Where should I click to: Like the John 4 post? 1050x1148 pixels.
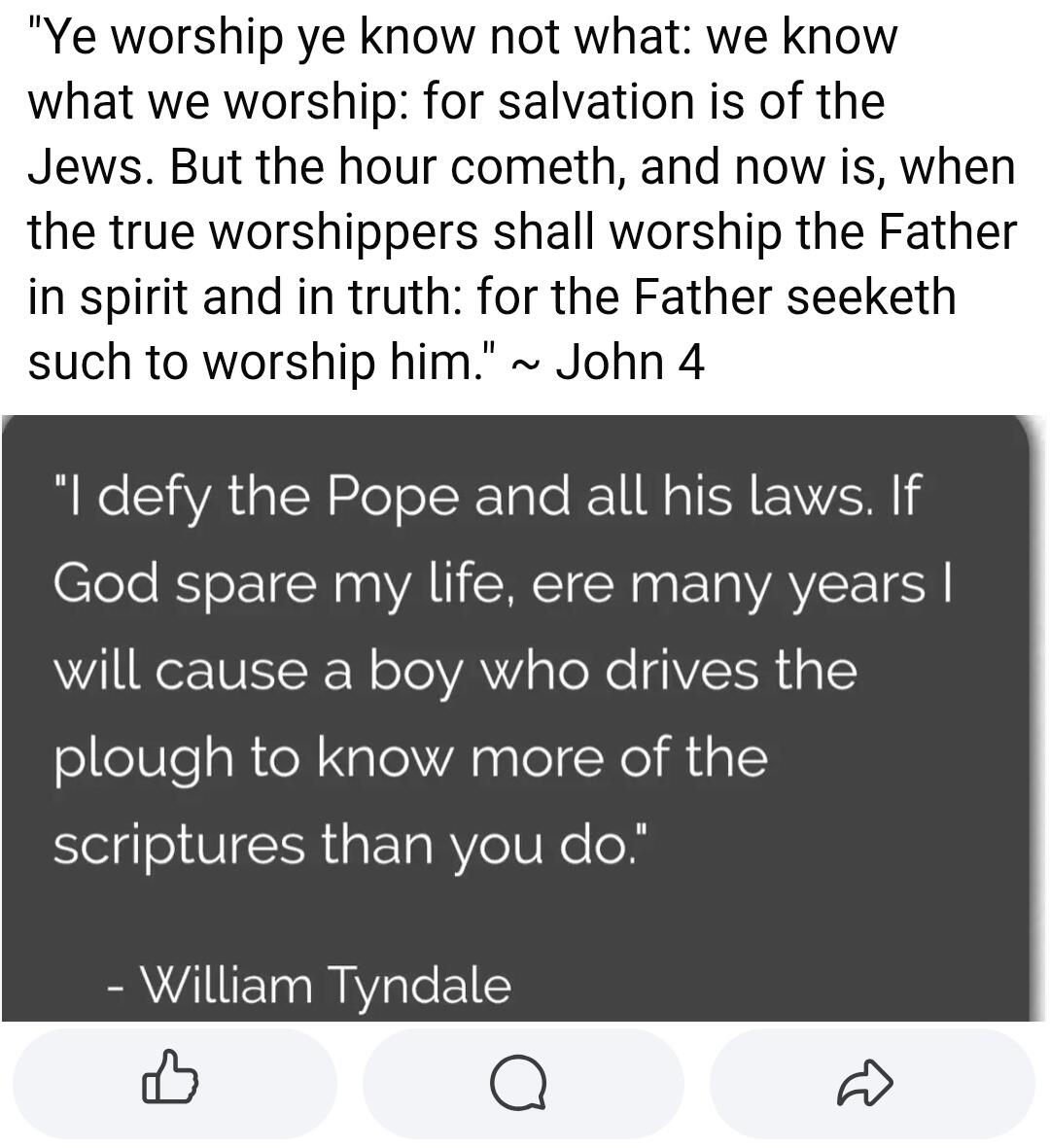[x=172, y=1081]
